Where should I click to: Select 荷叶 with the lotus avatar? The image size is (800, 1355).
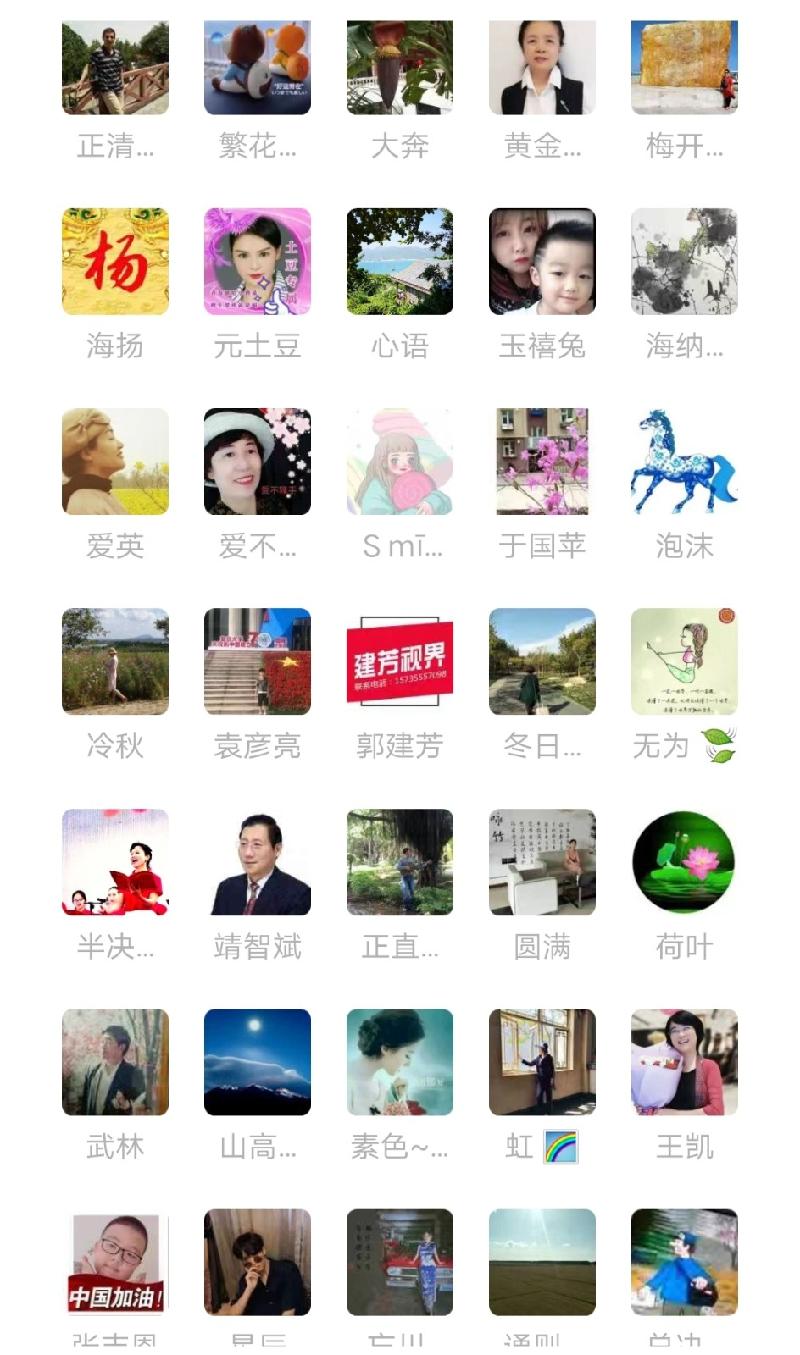tap(684, 862)
